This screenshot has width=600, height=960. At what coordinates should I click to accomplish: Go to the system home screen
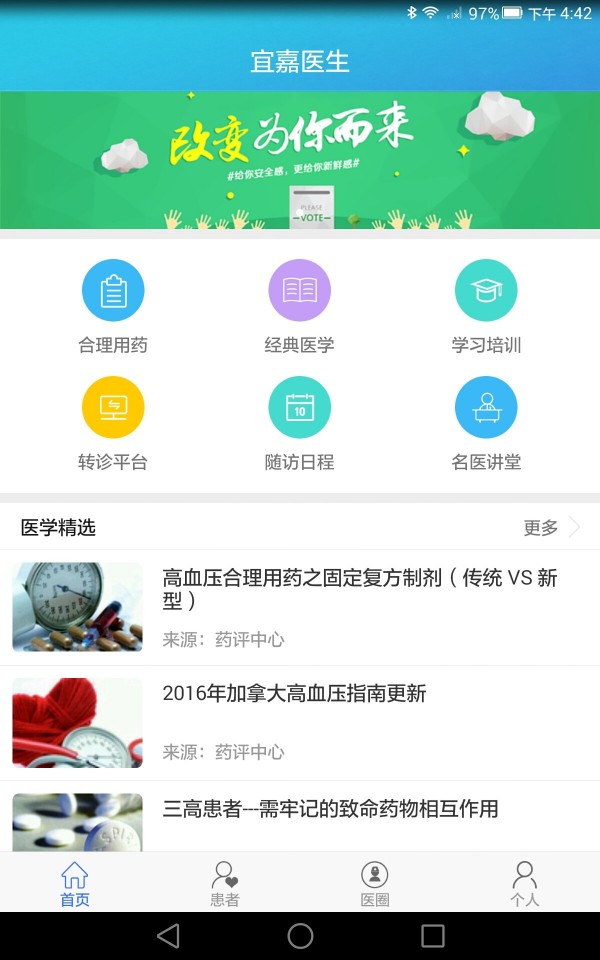click(300, 936)
